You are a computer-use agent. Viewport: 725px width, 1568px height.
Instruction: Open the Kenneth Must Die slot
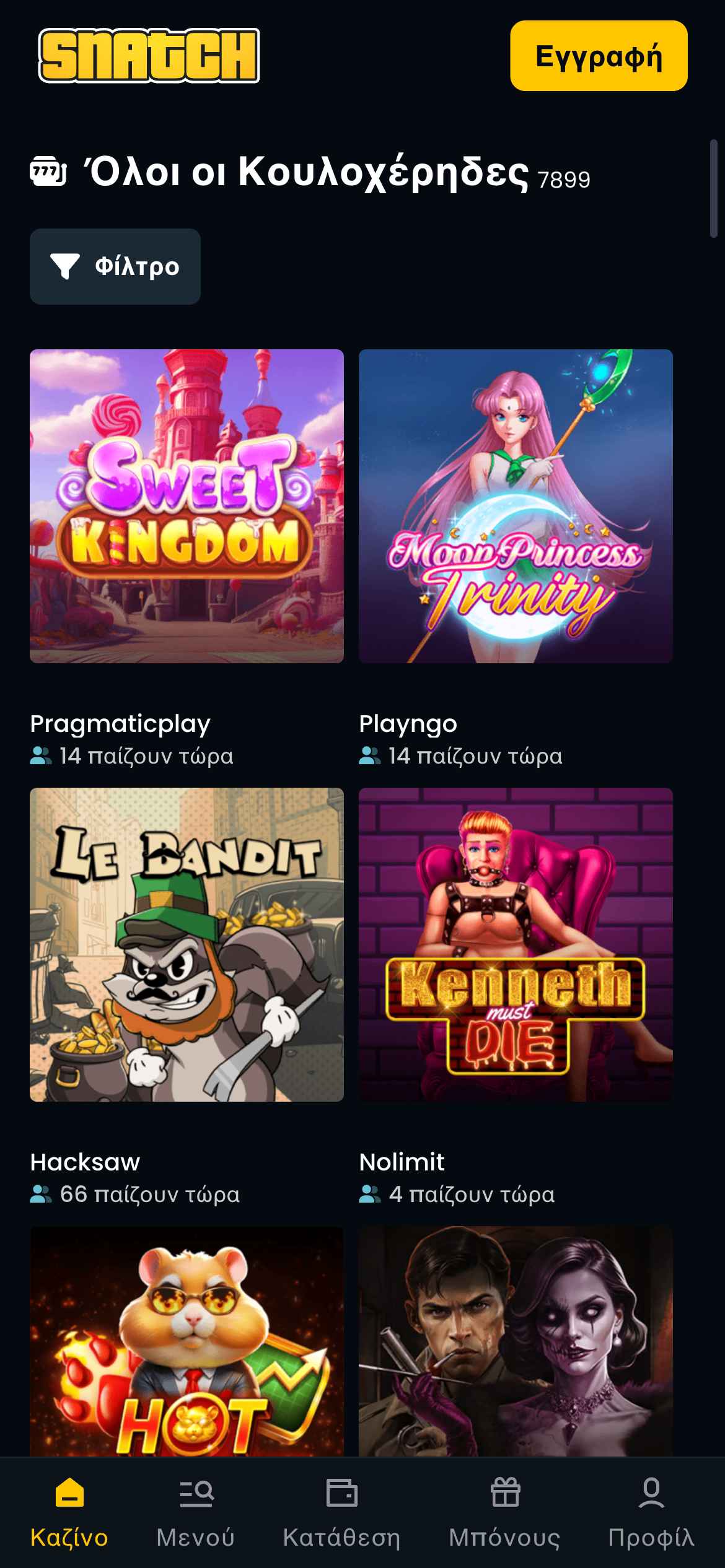tap(516, 944)
